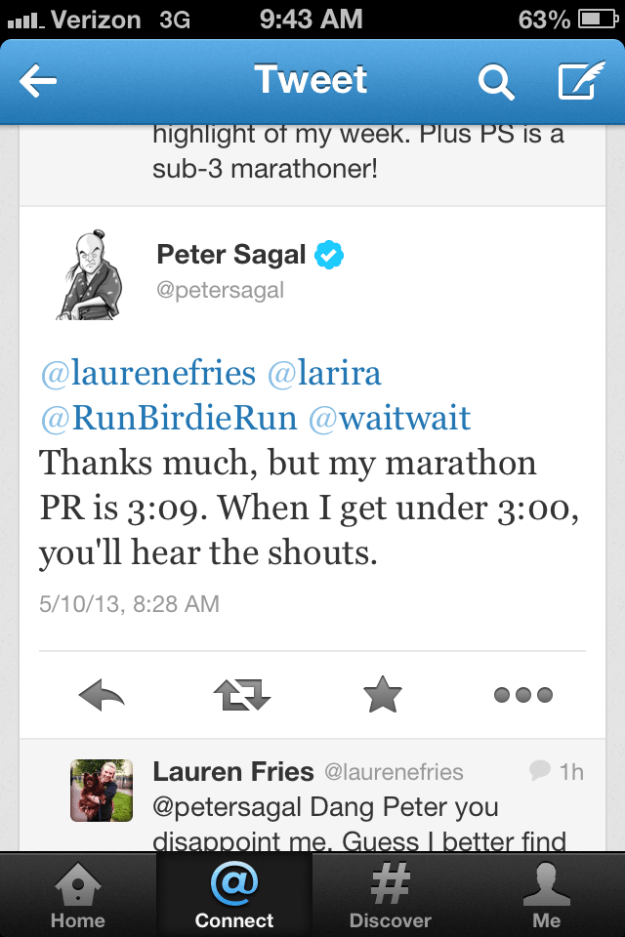
Task: Switch to the Me tab
Action: coord(546,896)
